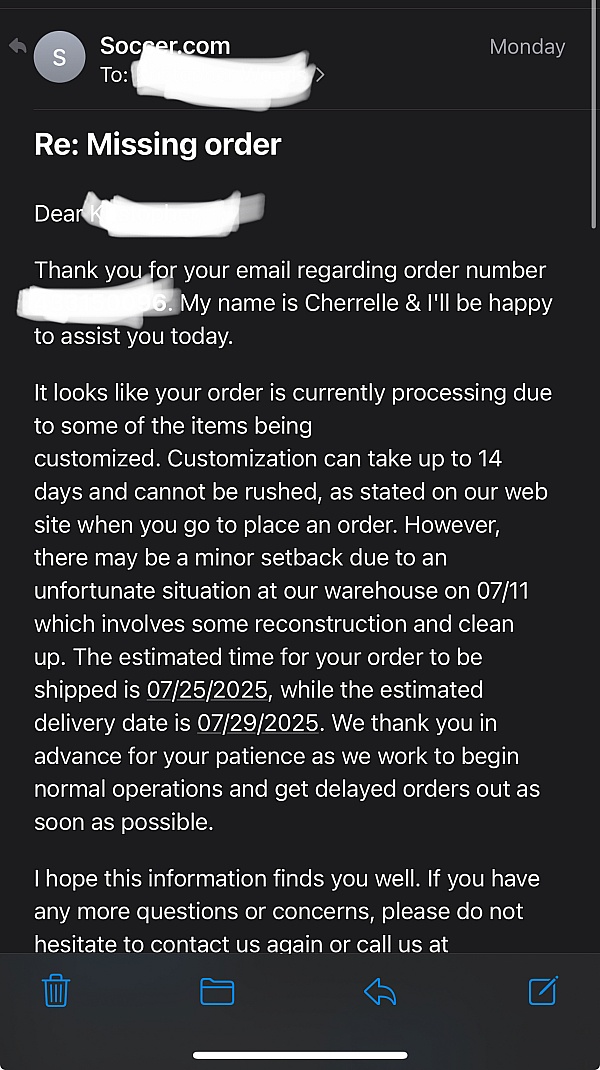Tap the Soccer.com sender avatar
600x1070 pixels.
[59, 57]
